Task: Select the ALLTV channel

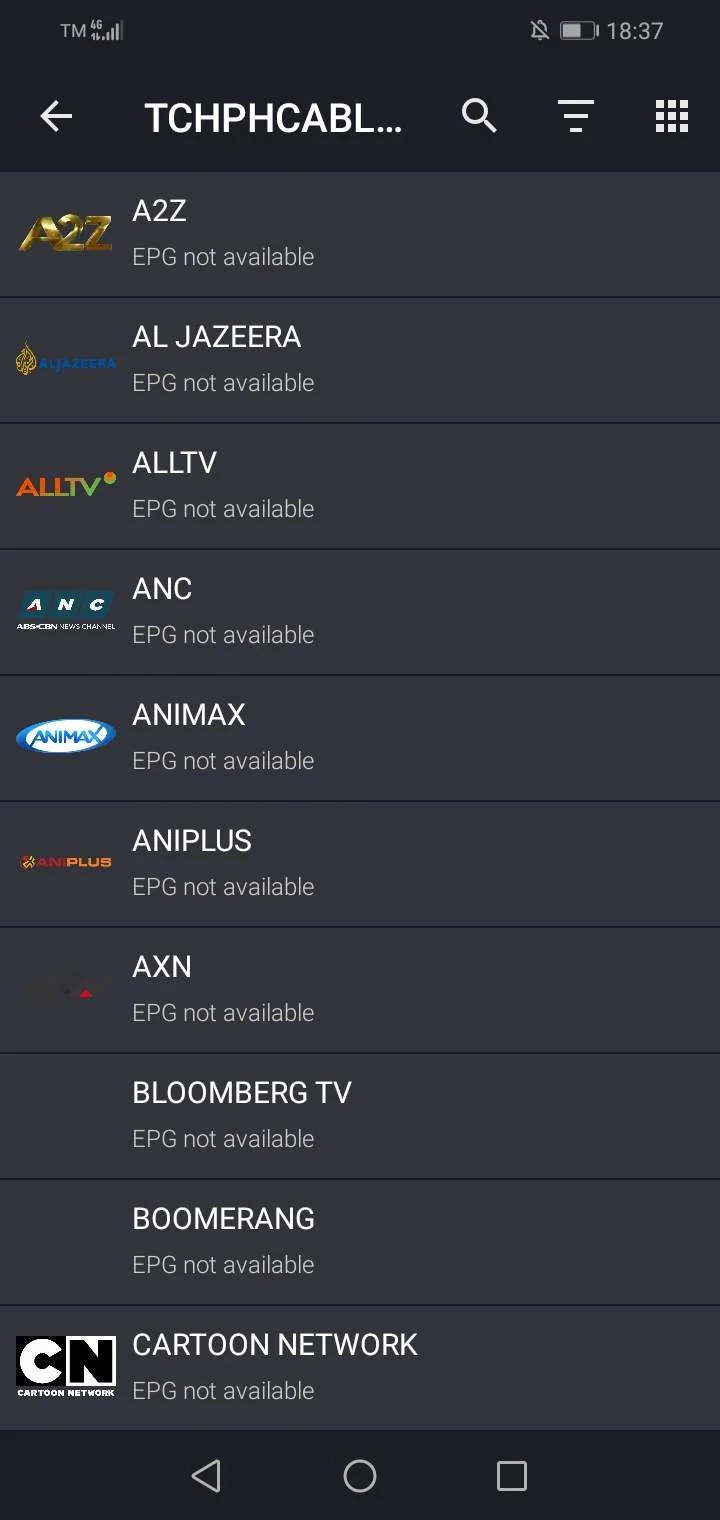Action: [x=360, y=487]
